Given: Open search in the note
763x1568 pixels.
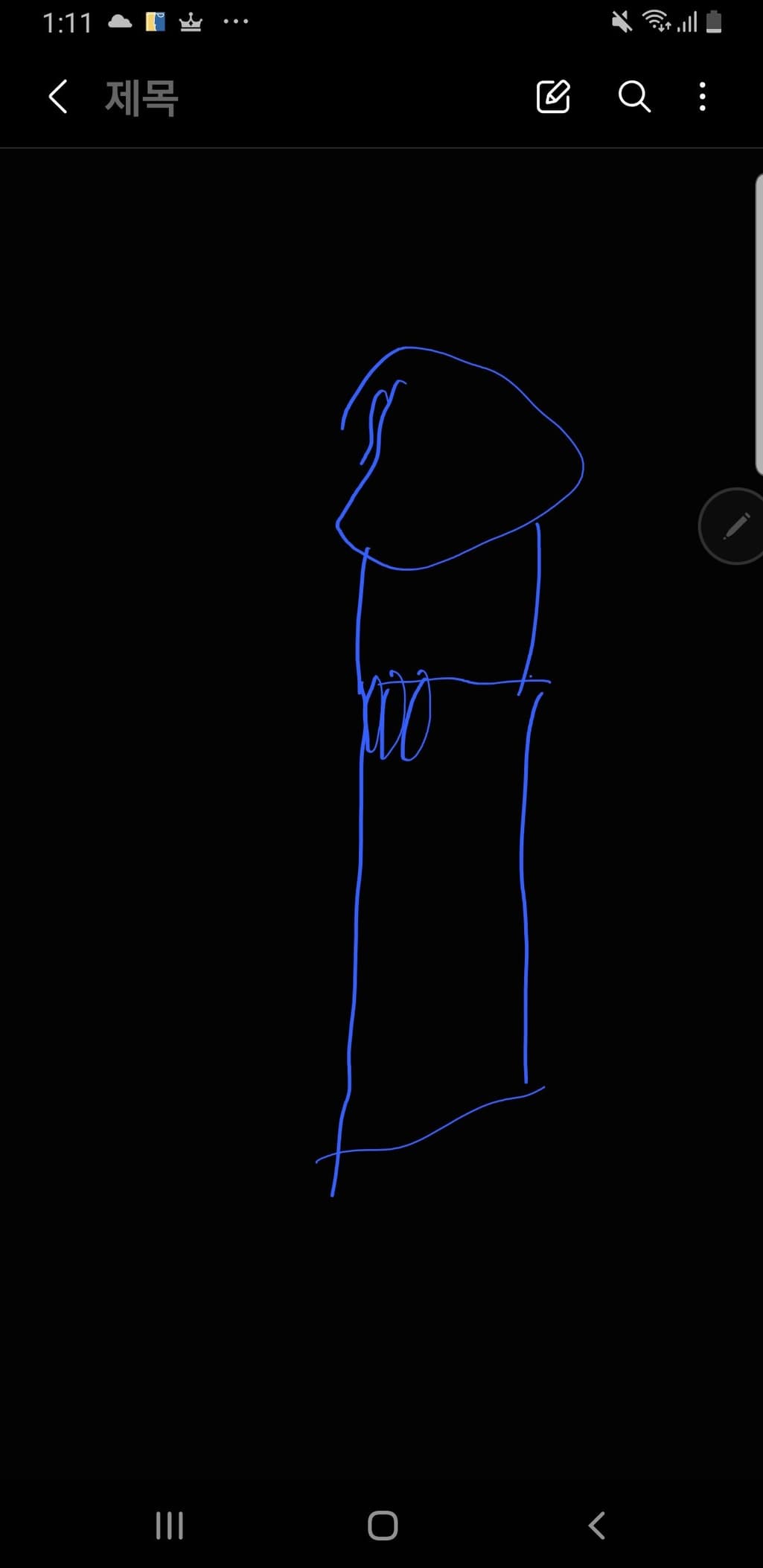Looking at the screenshot, I should point(634,97).
